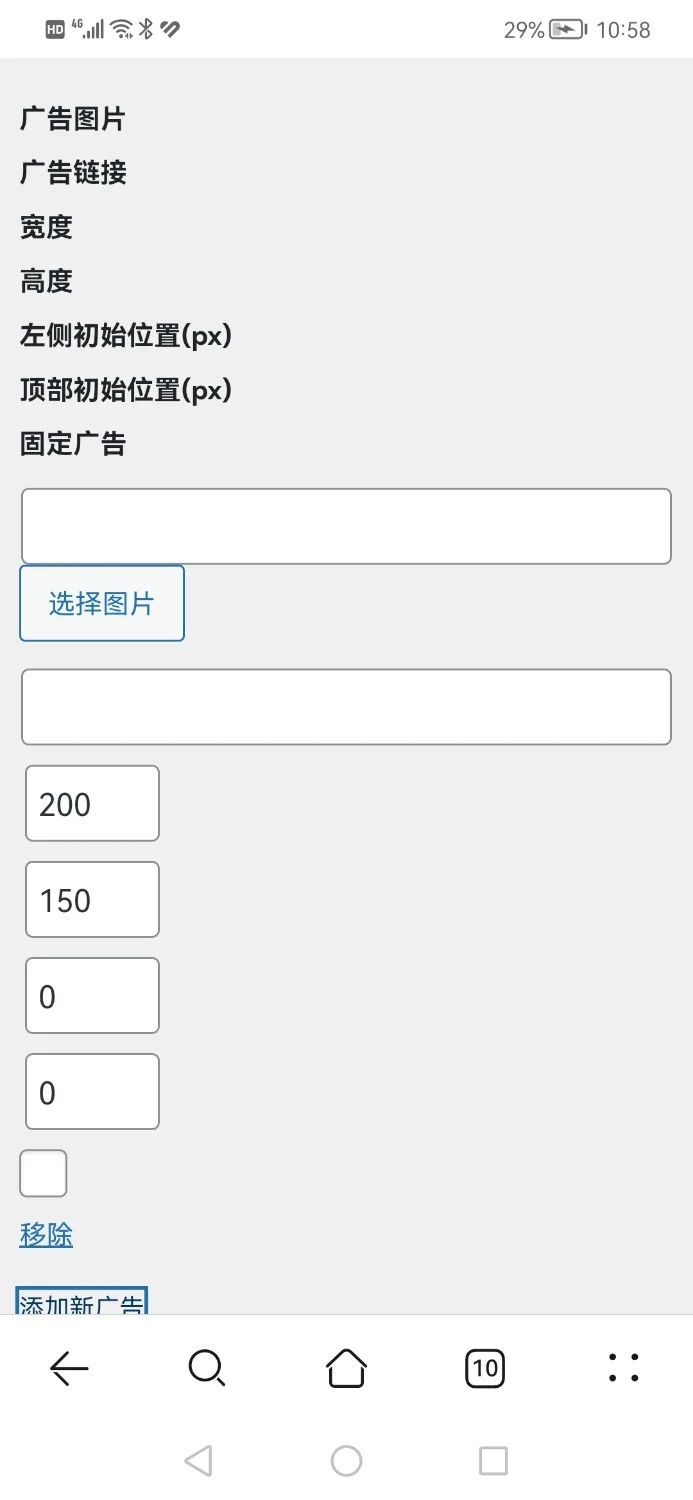Remove this ad via 移除 link
This screenshot has width=693, height=1500.
(46, 1235)
